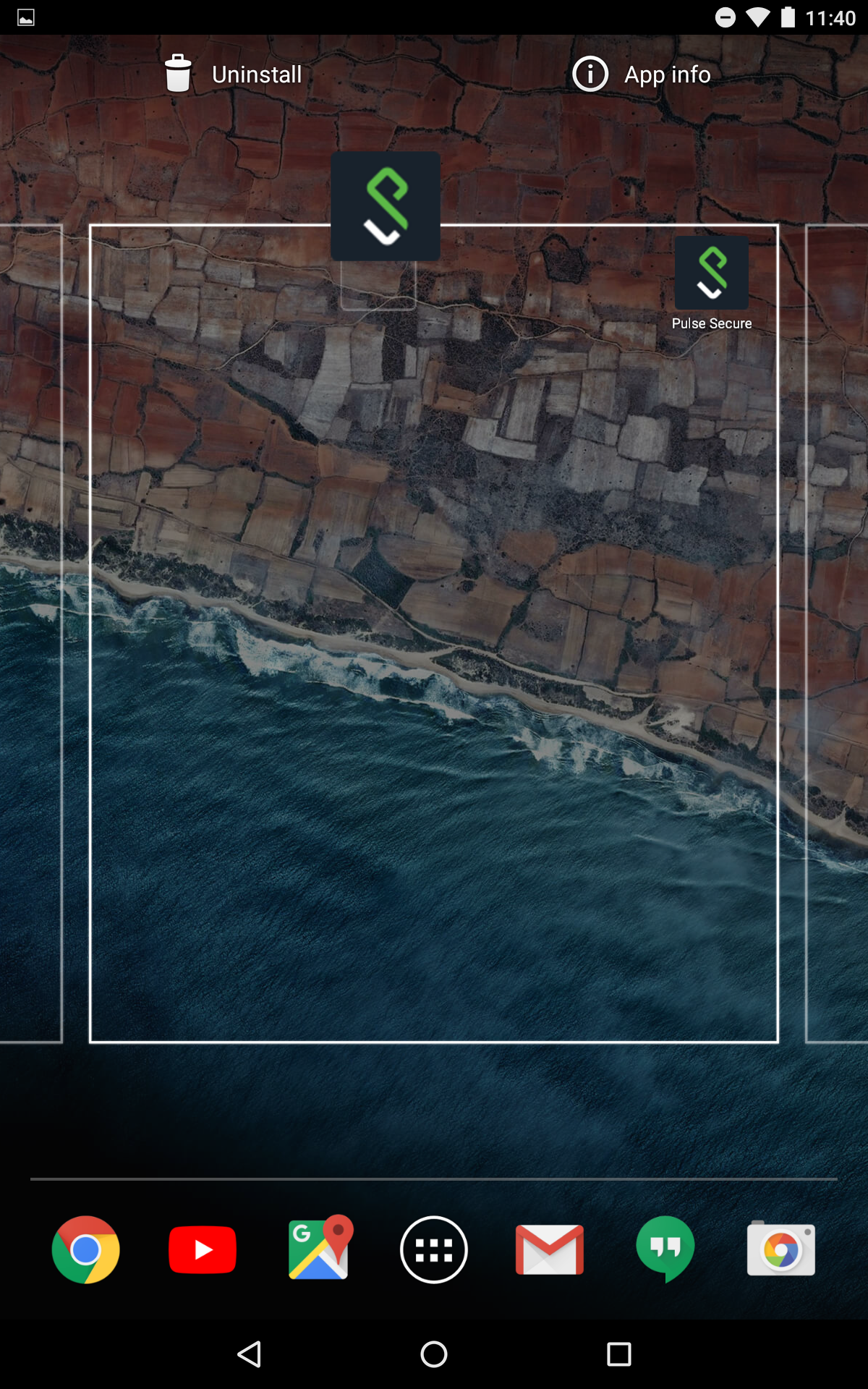Launch Chrome browser from the dock

click(86, 1249)
